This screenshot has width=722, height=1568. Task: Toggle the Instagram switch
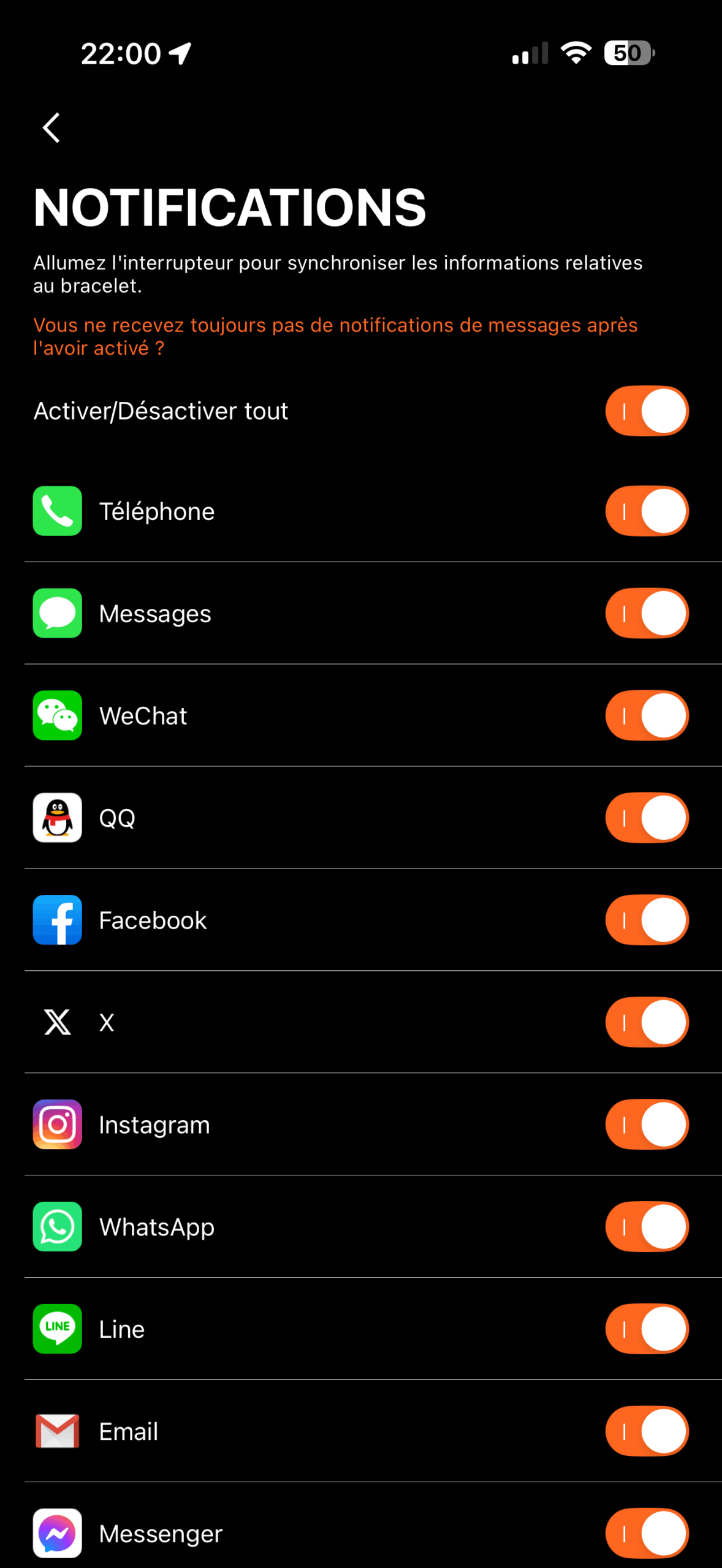647,1125
